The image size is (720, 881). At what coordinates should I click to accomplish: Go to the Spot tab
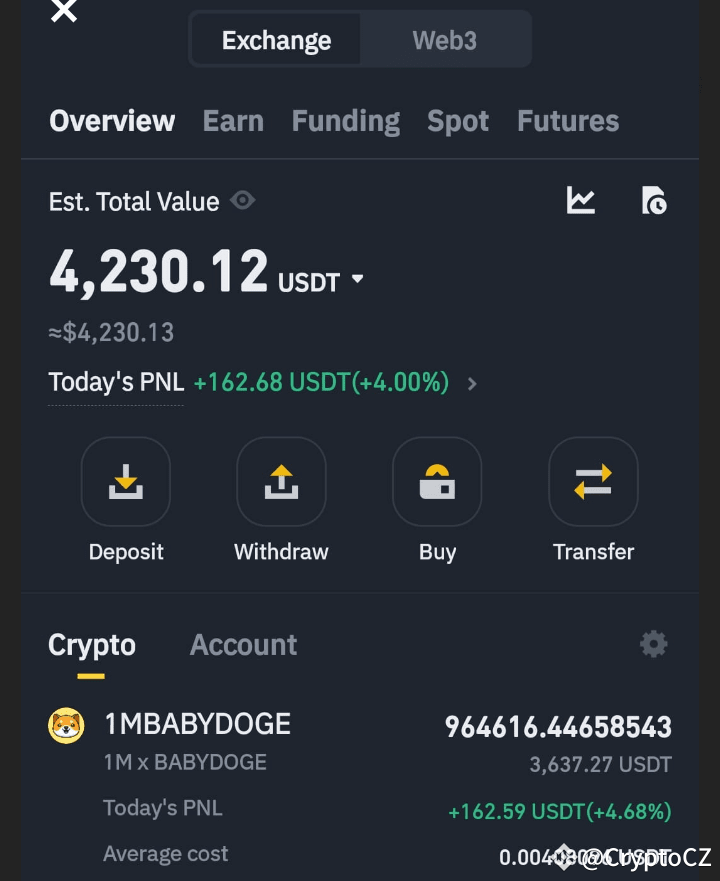click(458, 121)
